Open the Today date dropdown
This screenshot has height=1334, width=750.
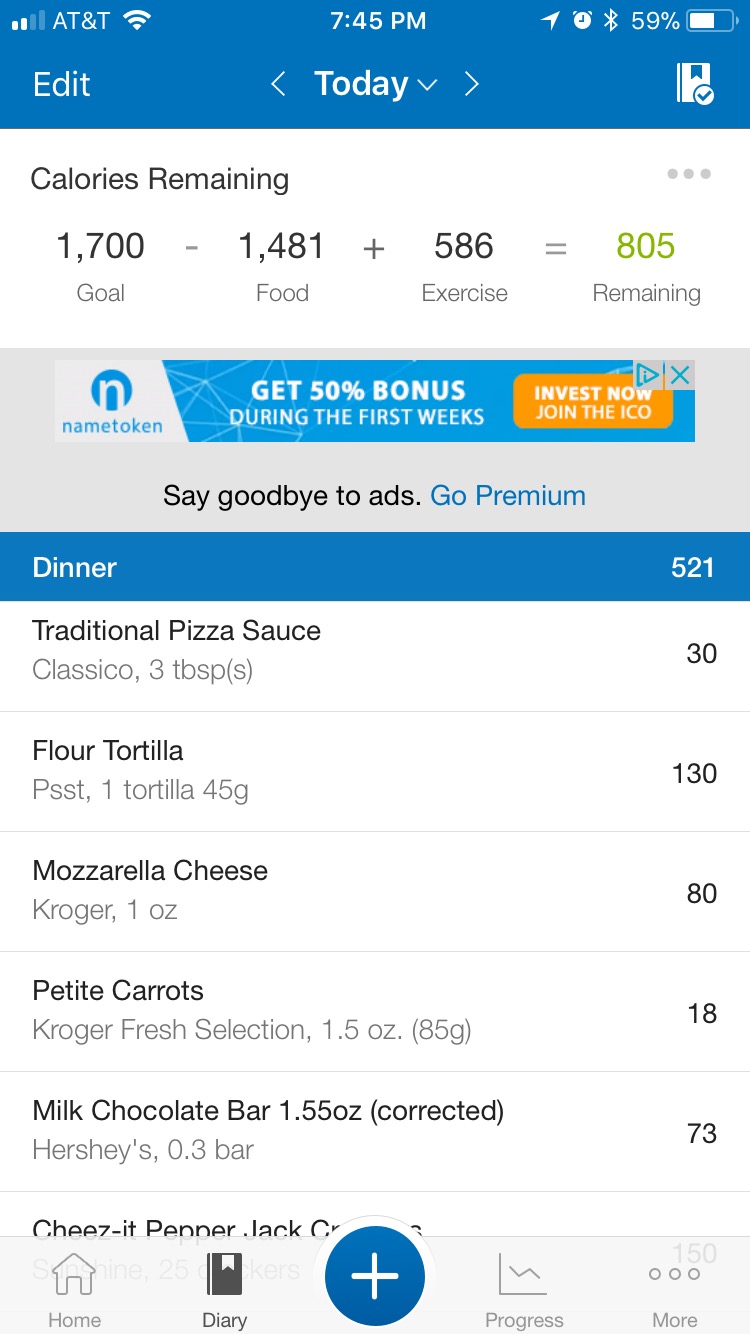point(375,85)
